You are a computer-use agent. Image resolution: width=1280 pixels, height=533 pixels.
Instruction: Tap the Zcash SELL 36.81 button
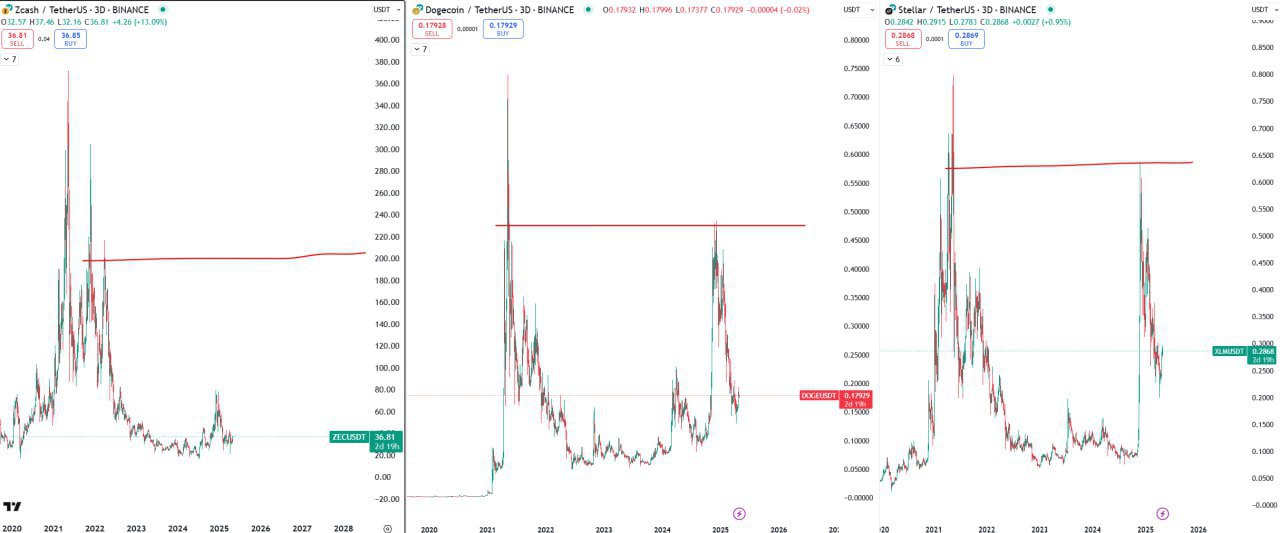(15, 37)
